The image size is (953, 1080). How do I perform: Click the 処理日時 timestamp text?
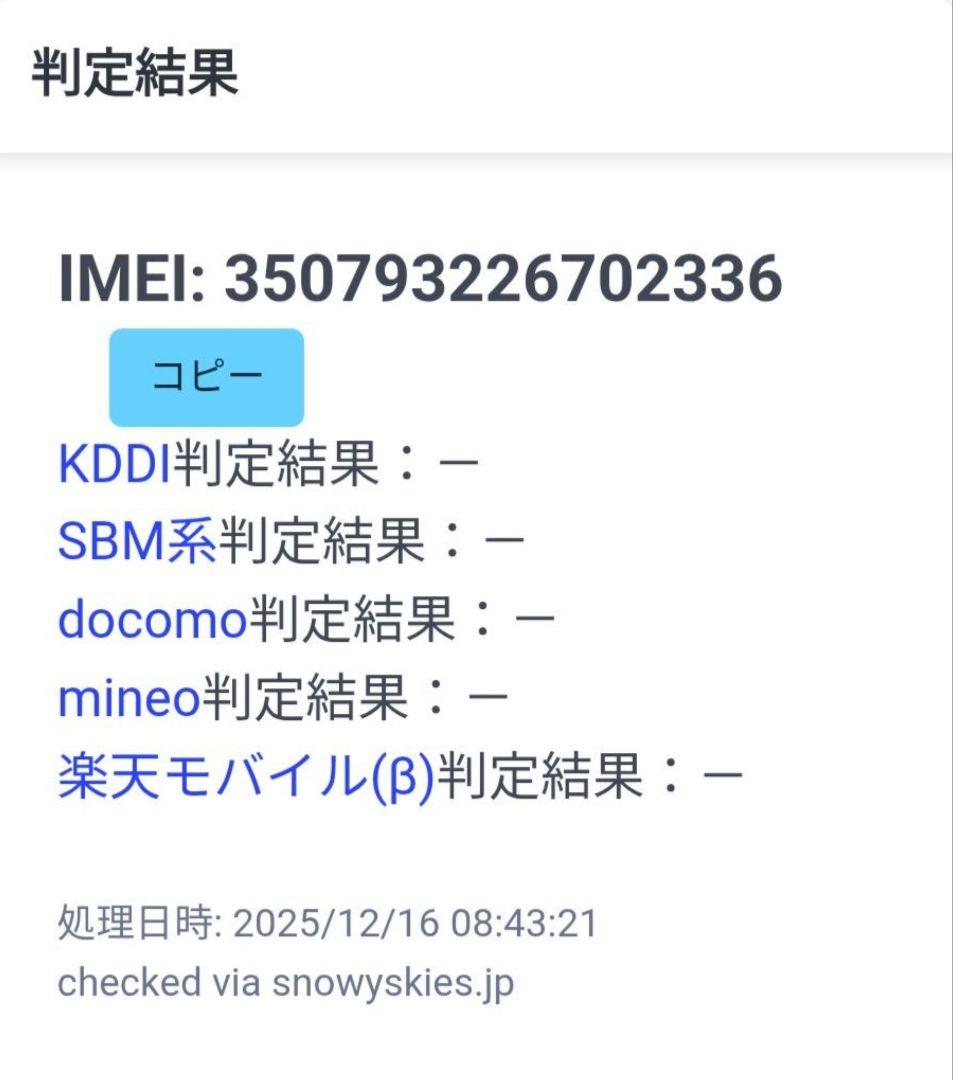click(135, 923)
